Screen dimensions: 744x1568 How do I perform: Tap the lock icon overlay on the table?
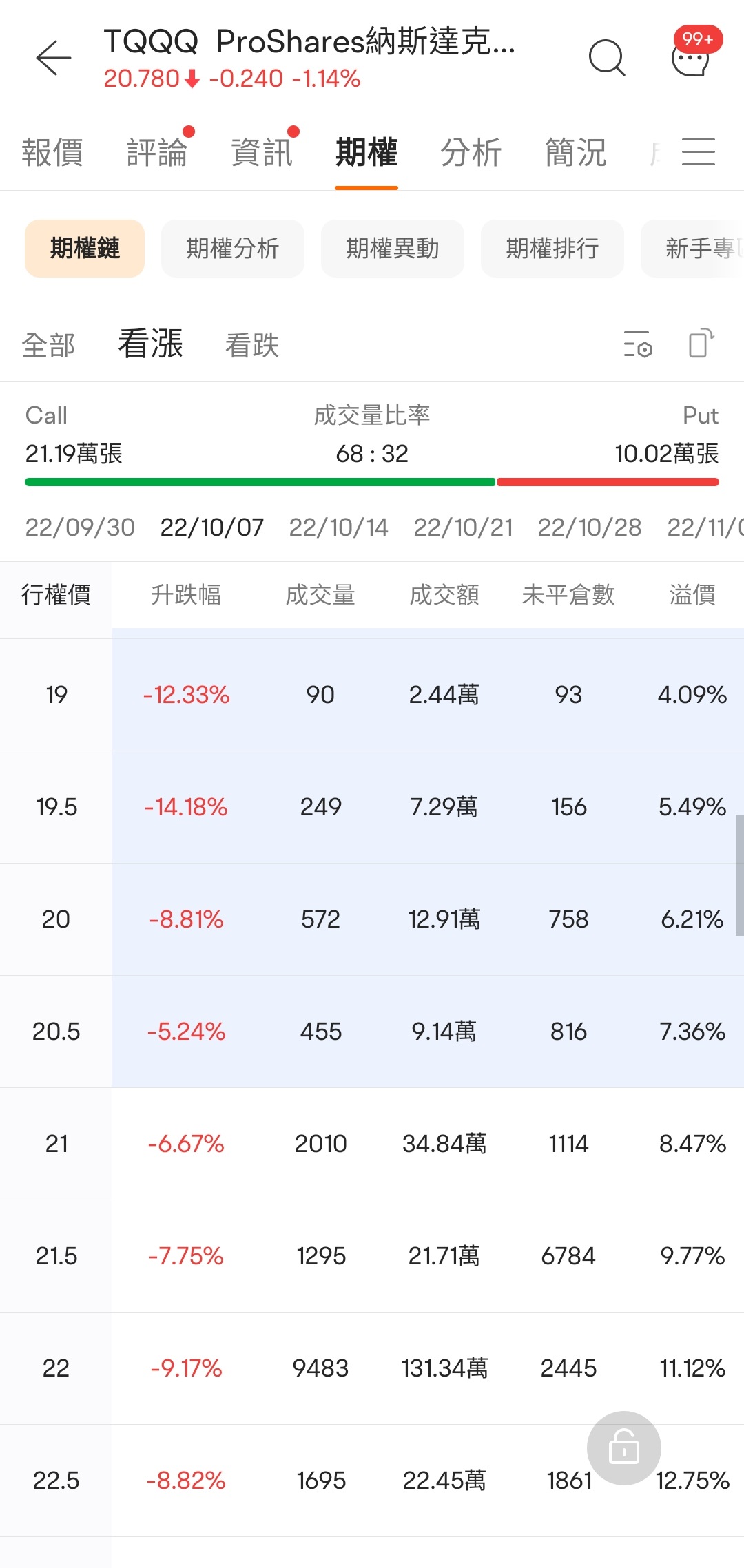tap(623, 1447)
